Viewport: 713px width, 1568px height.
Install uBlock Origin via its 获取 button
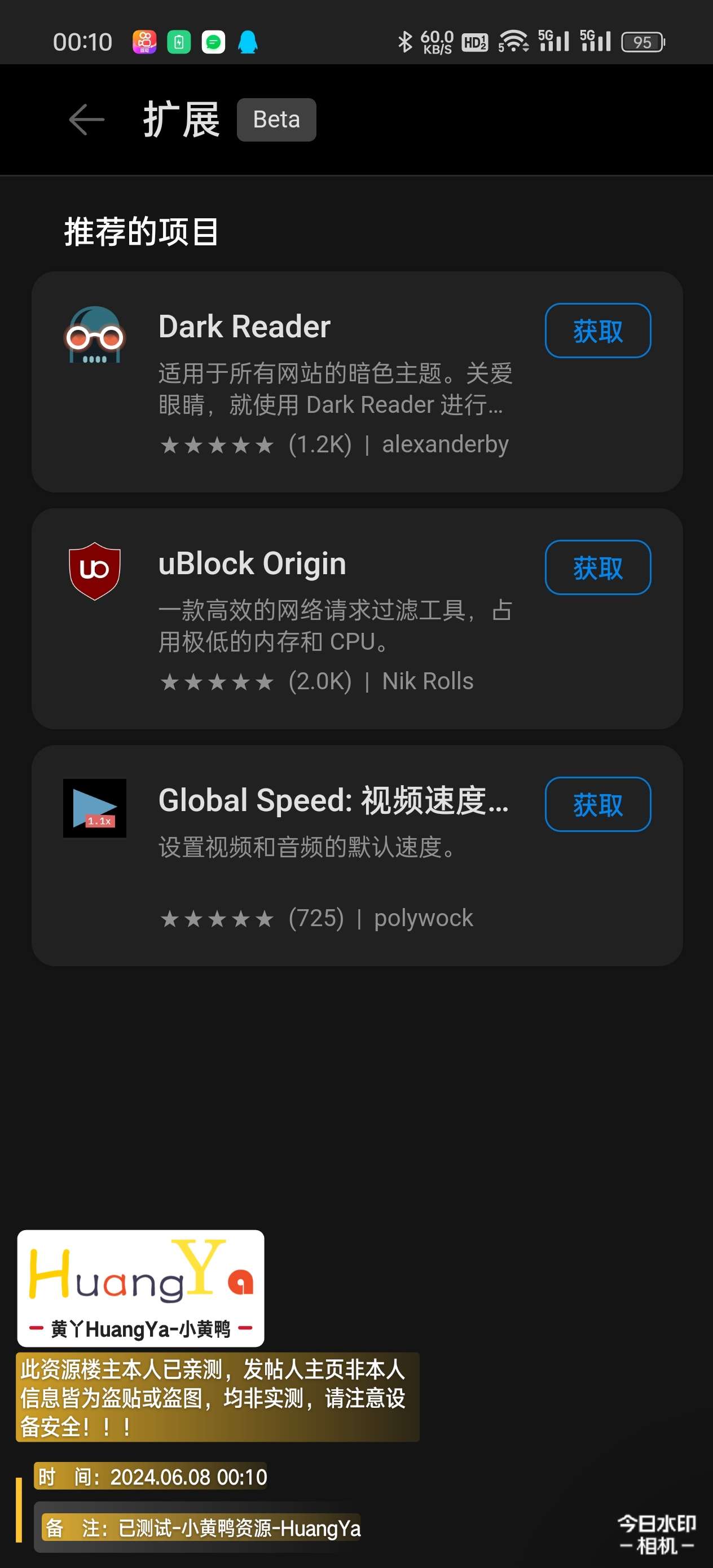[x=597, y=567]
